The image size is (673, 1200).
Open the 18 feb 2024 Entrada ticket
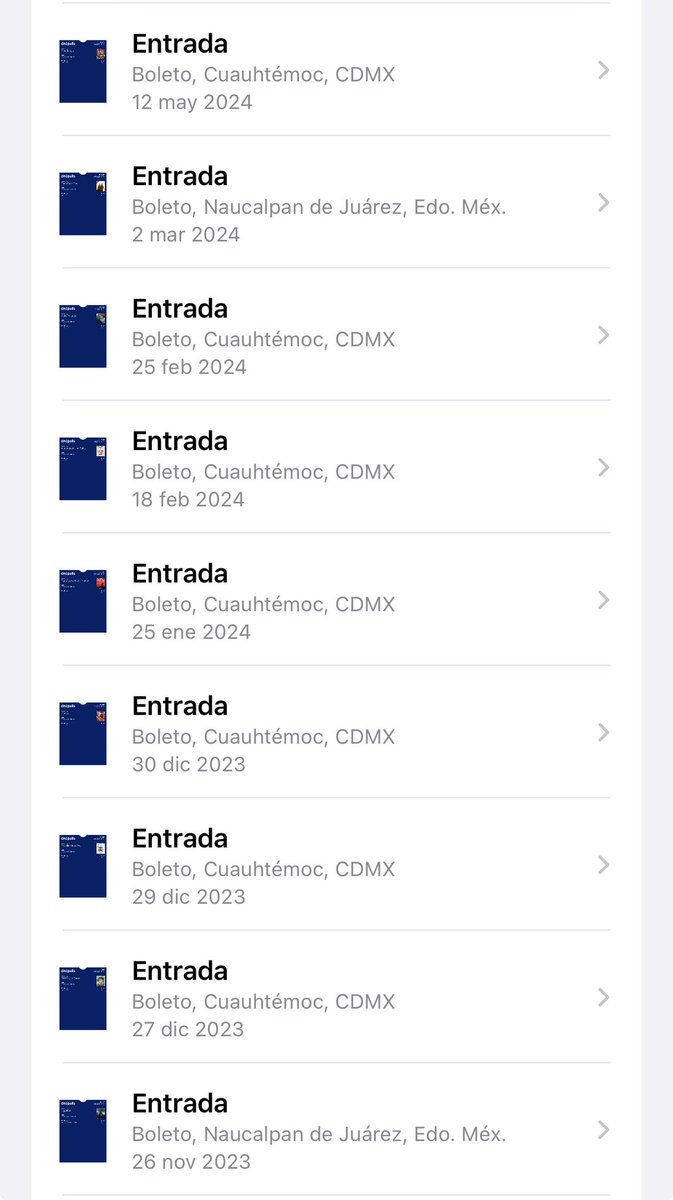pos(336,468)
